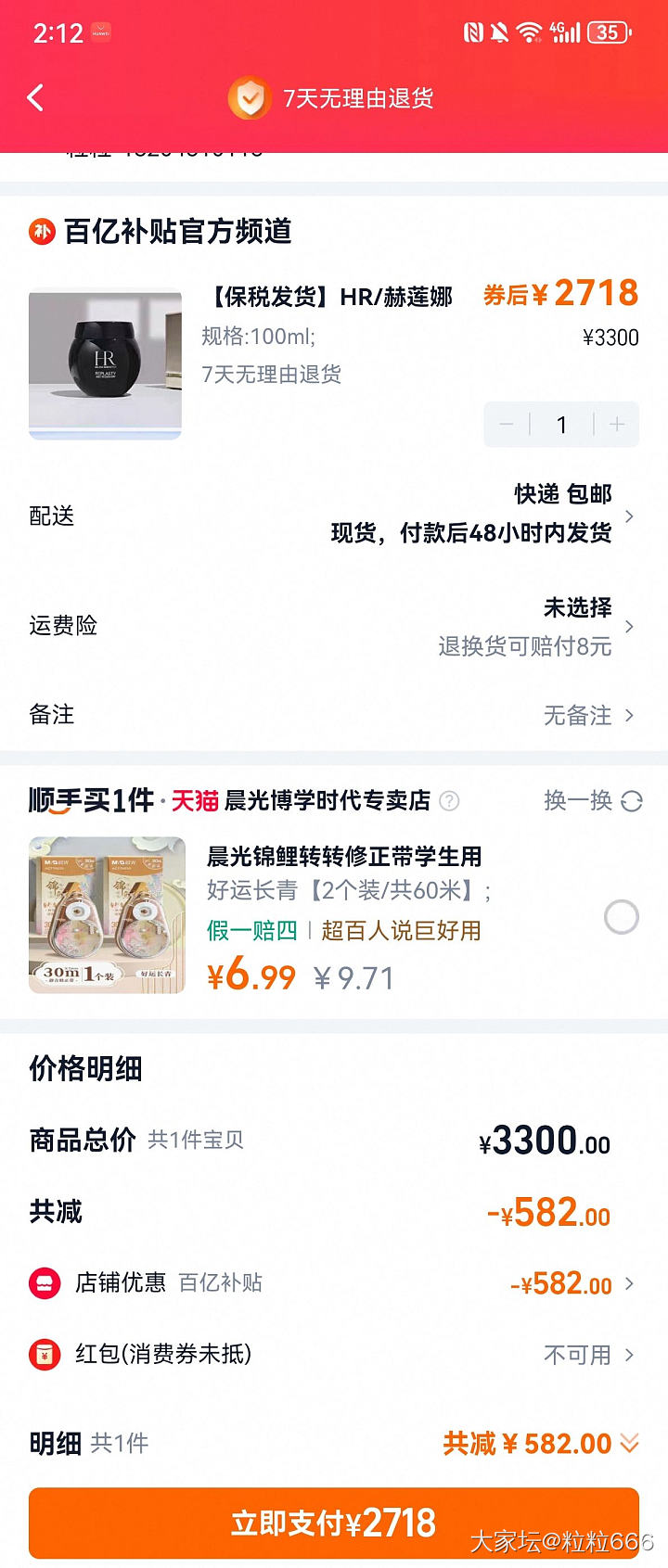The height and width of the screenshot is (1568, 668).
Task: Open the 晨光修正带 product thumbnail
Action: coord(107,915)
